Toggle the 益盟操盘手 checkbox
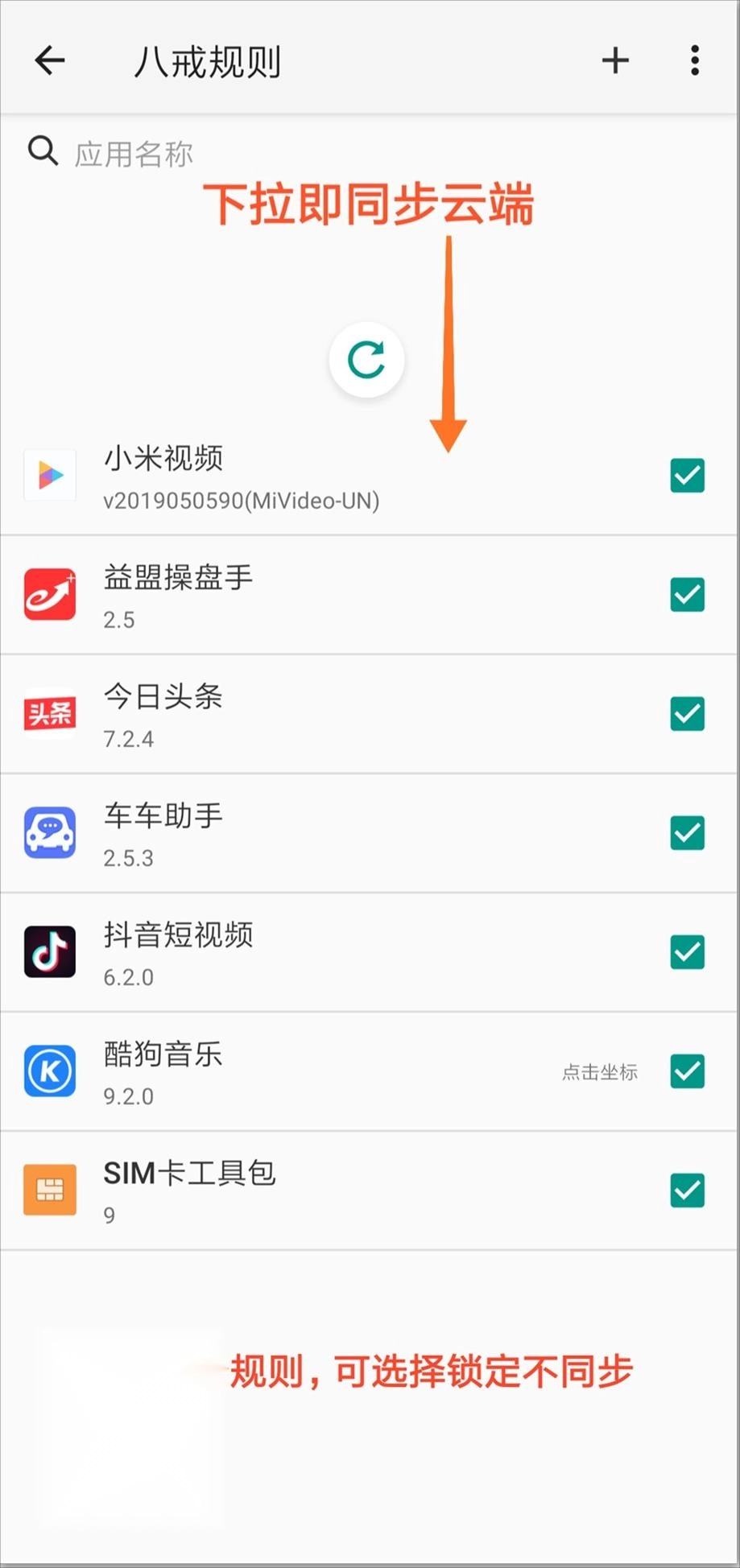 tap(688, 595)
